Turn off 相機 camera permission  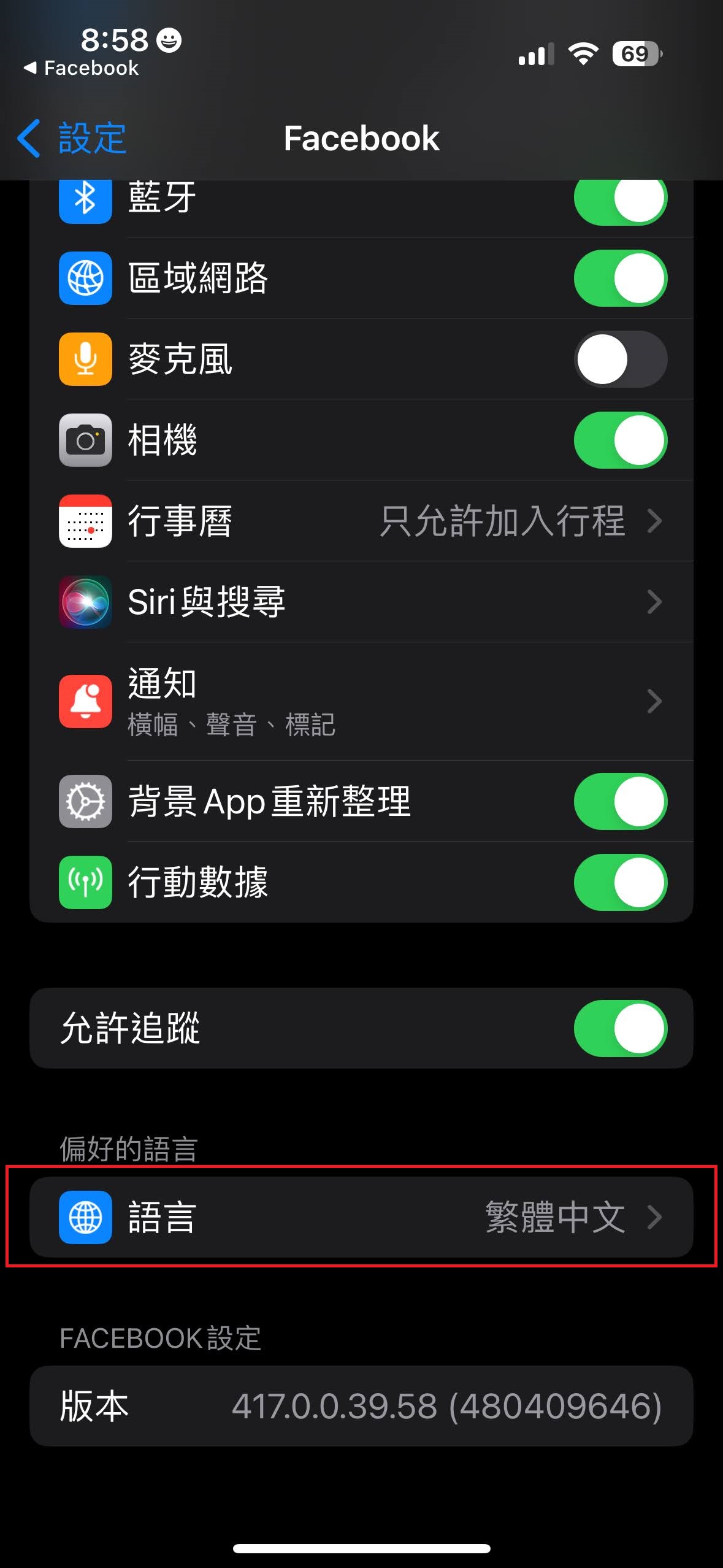click(x=620, y=440)
